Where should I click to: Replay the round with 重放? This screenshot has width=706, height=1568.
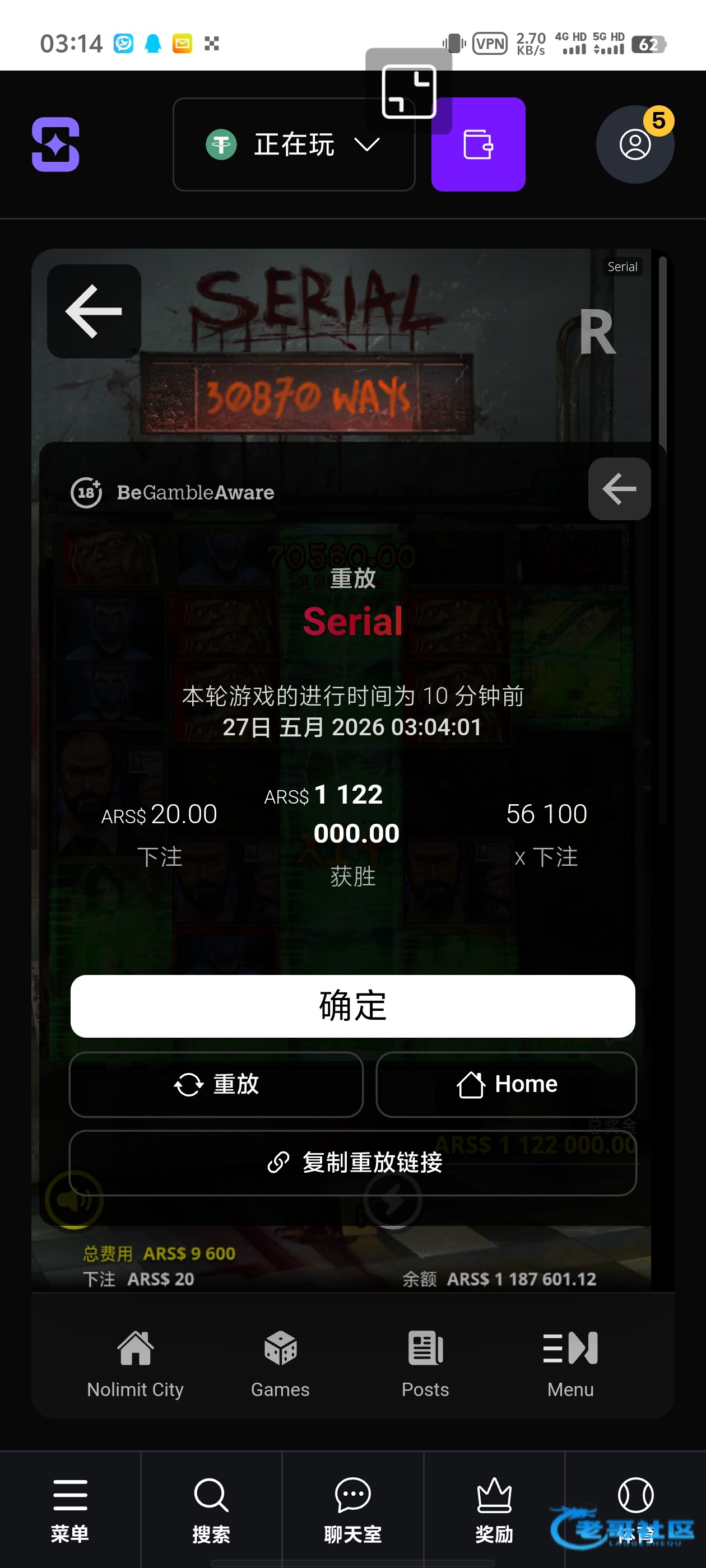[216, 1084]
